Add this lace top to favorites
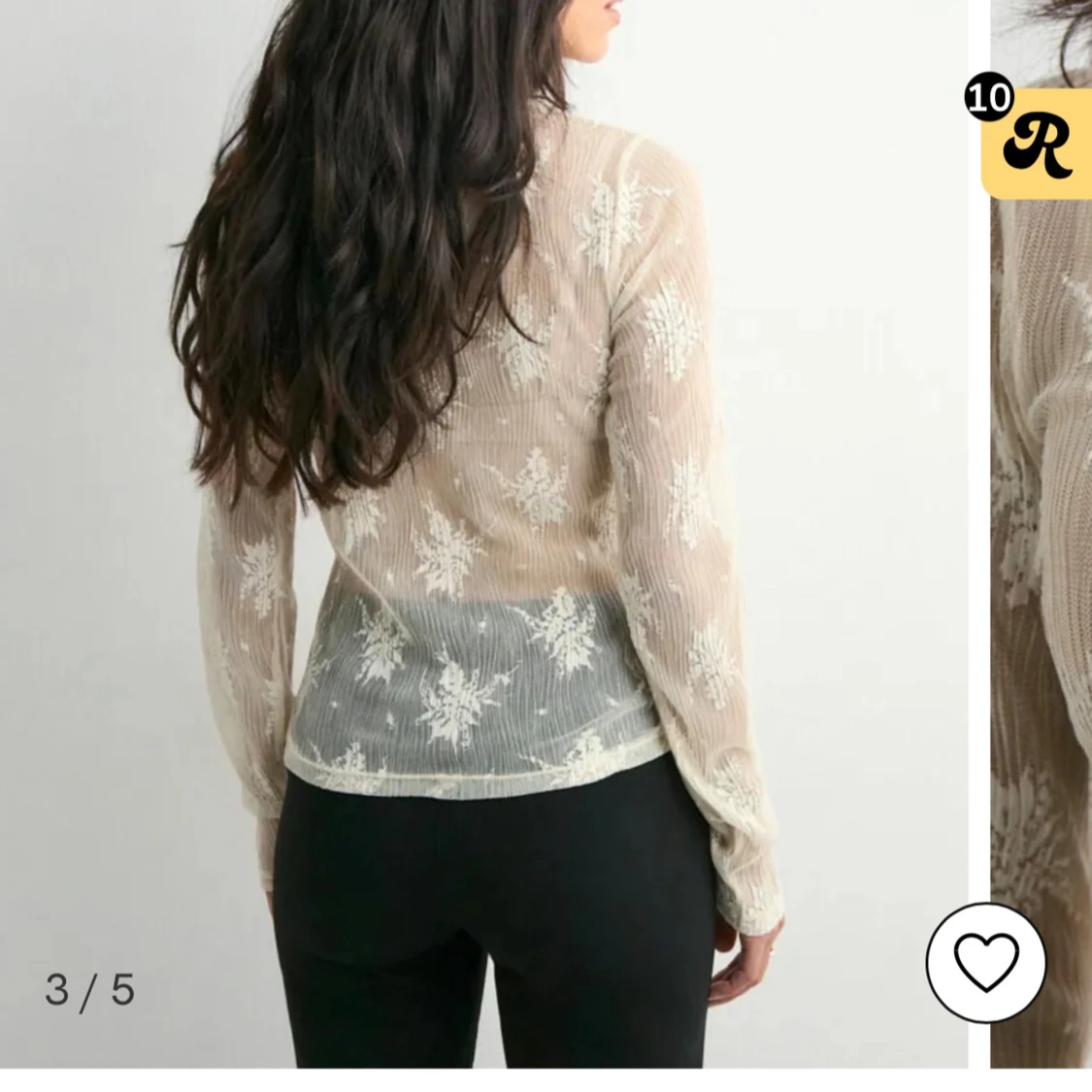 point(985,963)
